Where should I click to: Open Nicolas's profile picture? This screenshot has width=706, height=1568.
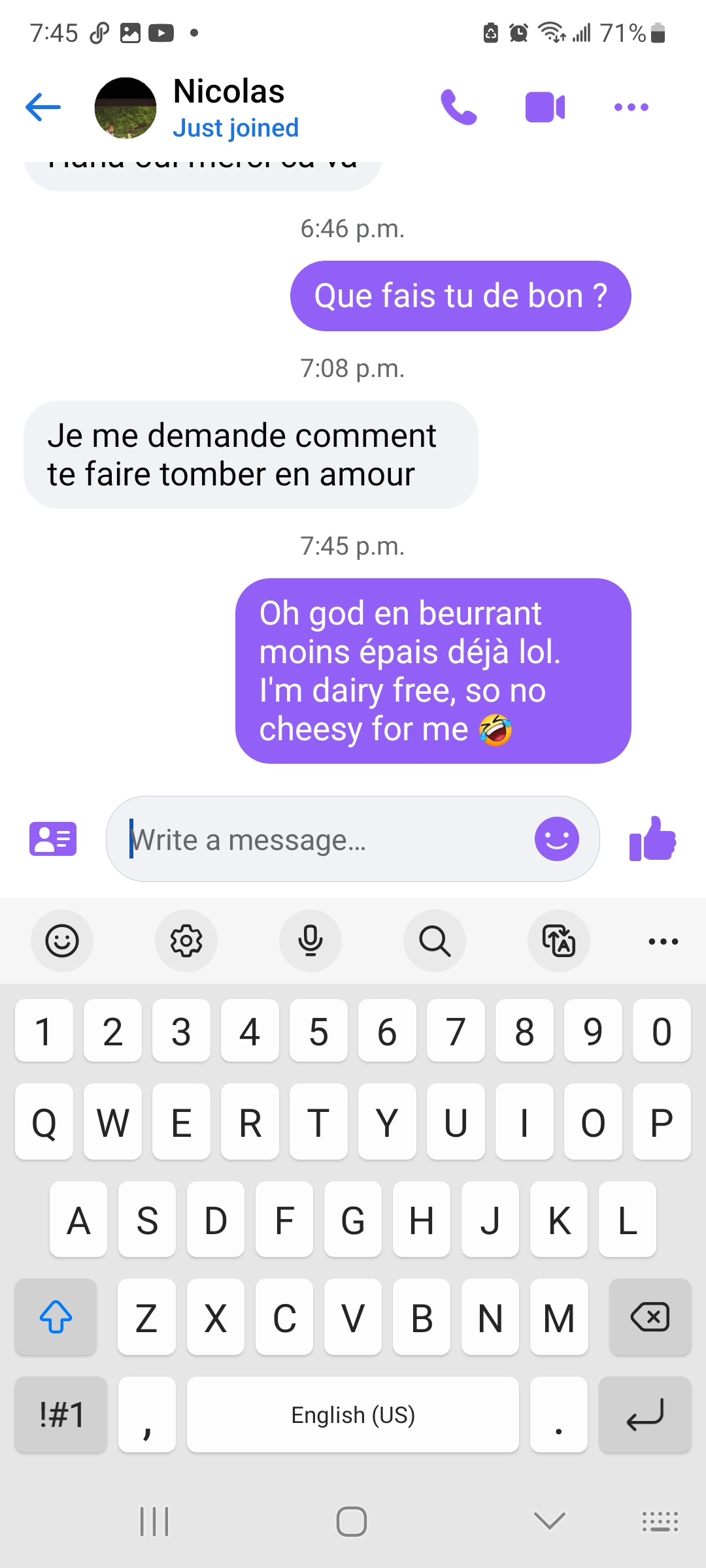126,108
